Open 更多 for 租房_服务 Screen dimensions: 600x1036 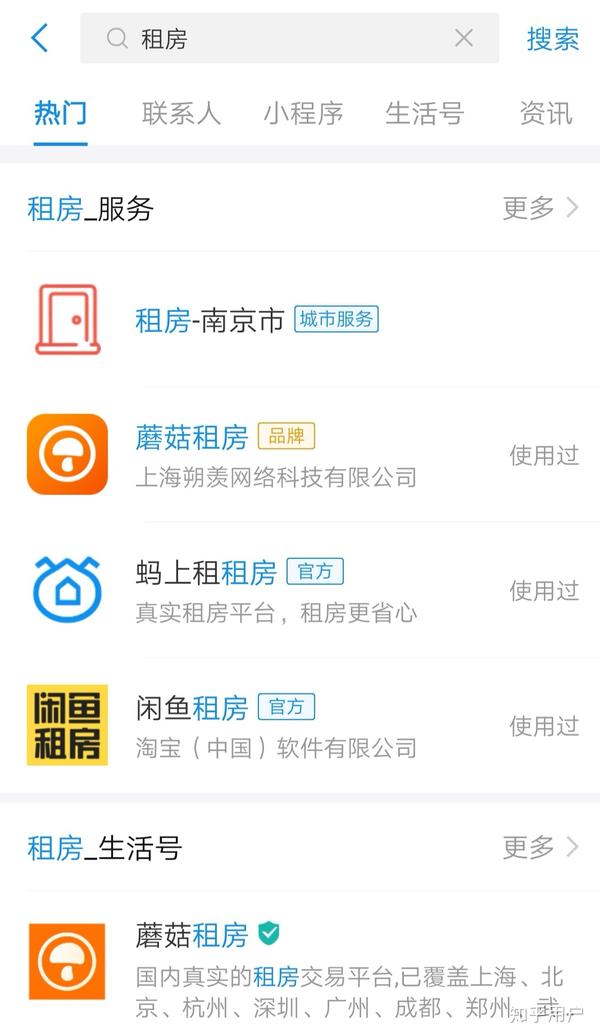pos(541,208)
